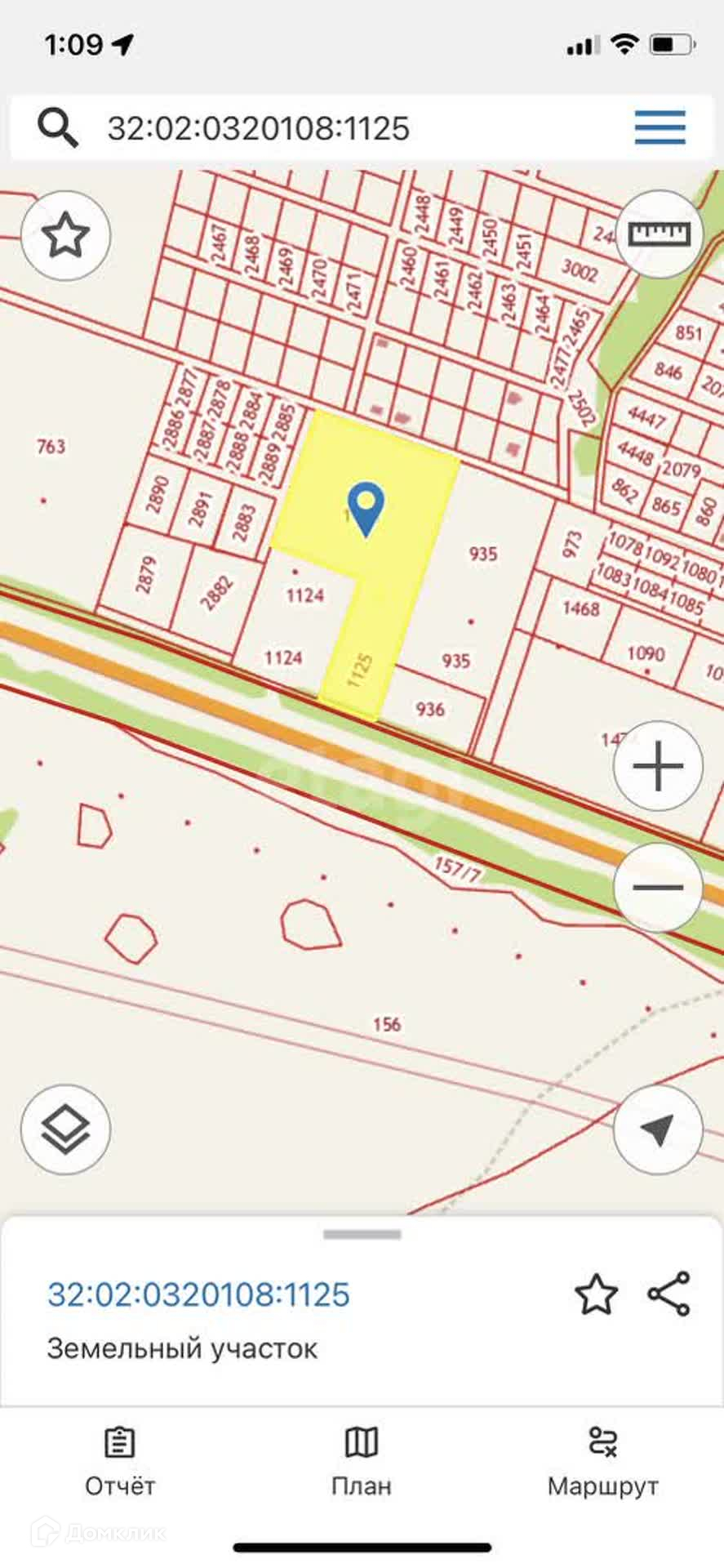Share this land plot
Viewport: 724px width, 1568px height.
pos(669,1294)
